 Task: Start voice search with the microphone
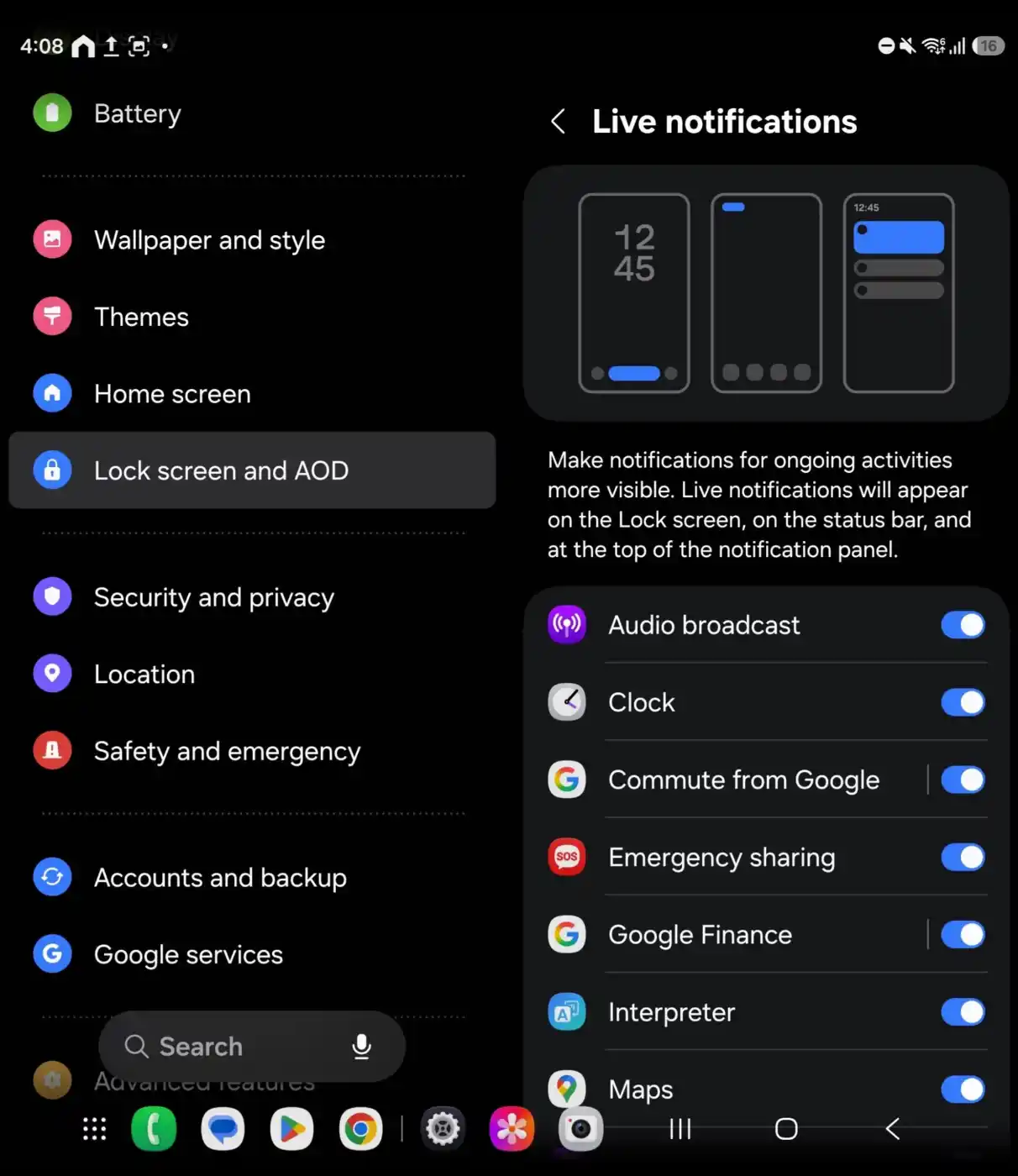click(x=362, y=1047)
